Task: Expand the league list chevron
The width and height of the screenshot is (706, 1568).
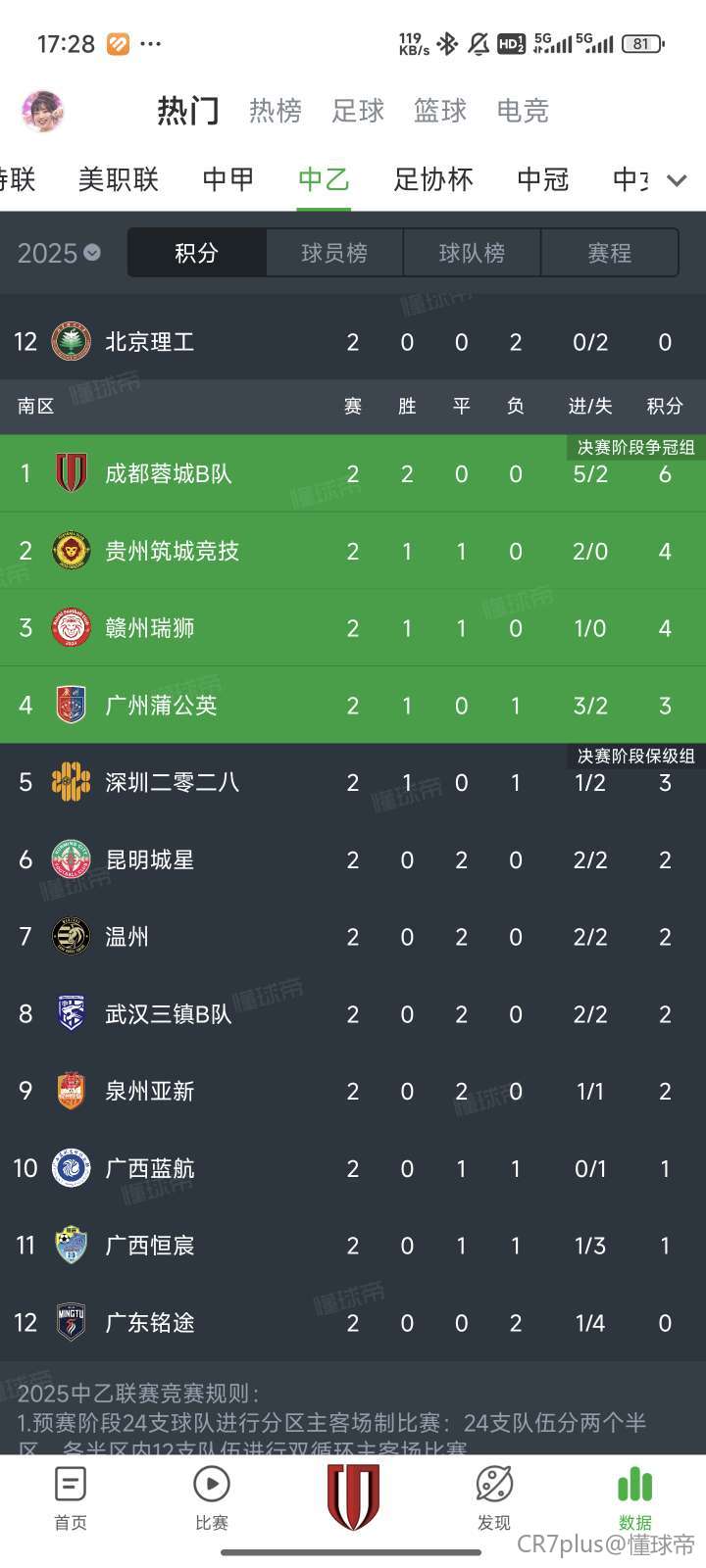Action: pos(677,180)
